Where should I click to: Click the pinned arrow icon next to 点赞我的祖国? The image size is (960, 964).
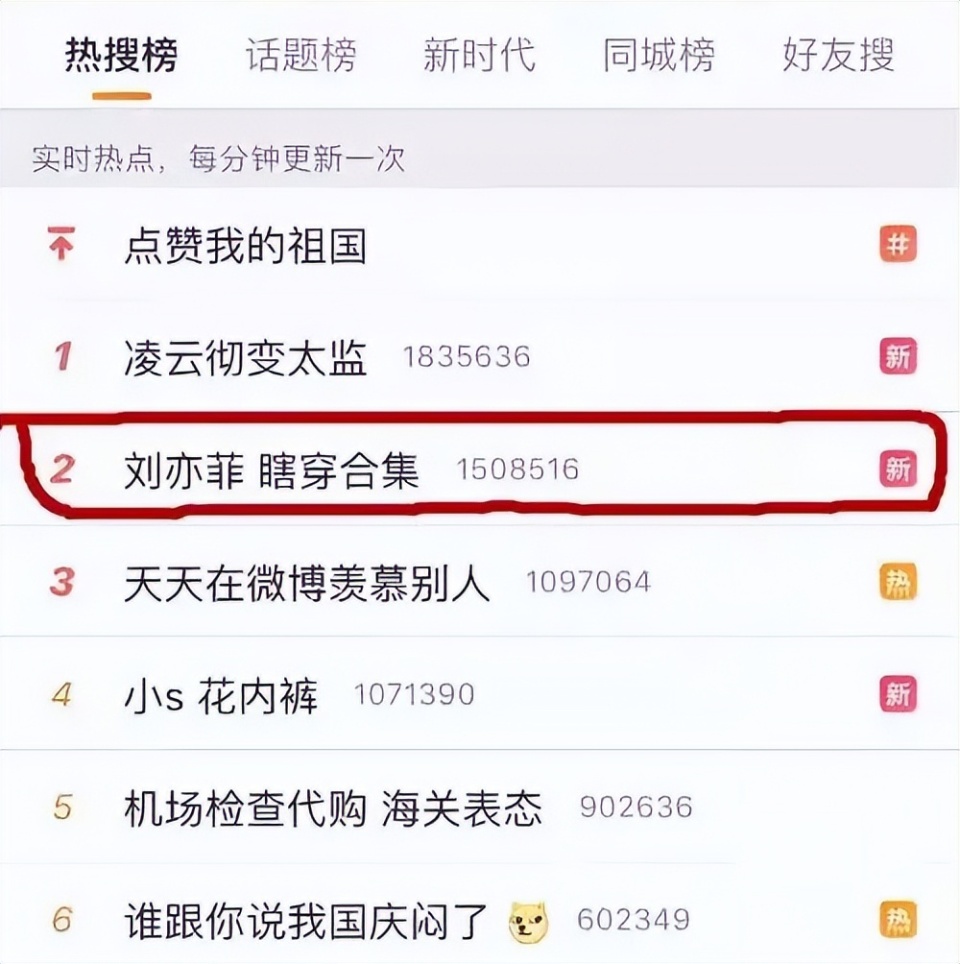62,240
